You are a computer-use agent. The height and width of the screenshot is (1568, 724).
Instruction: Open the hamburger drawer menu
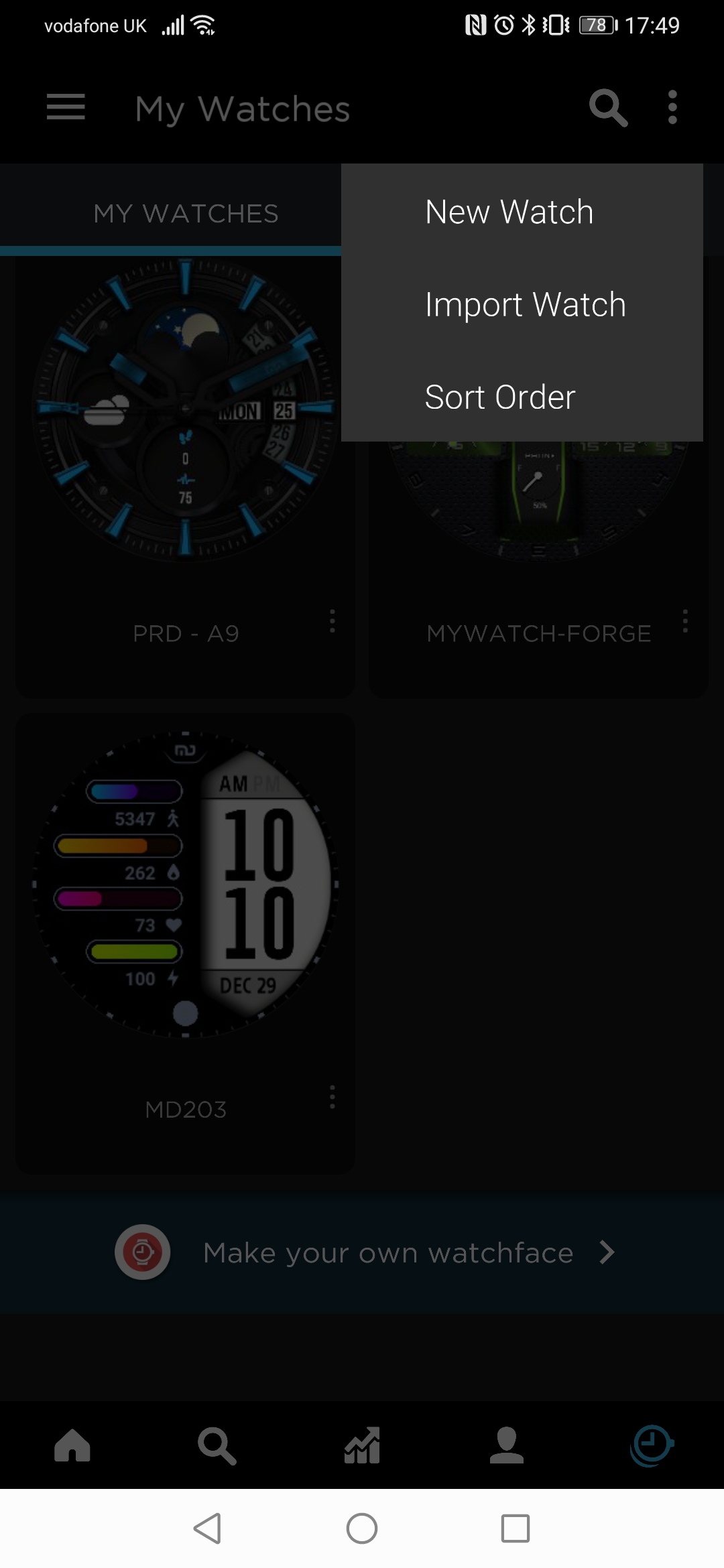point(66,107)
